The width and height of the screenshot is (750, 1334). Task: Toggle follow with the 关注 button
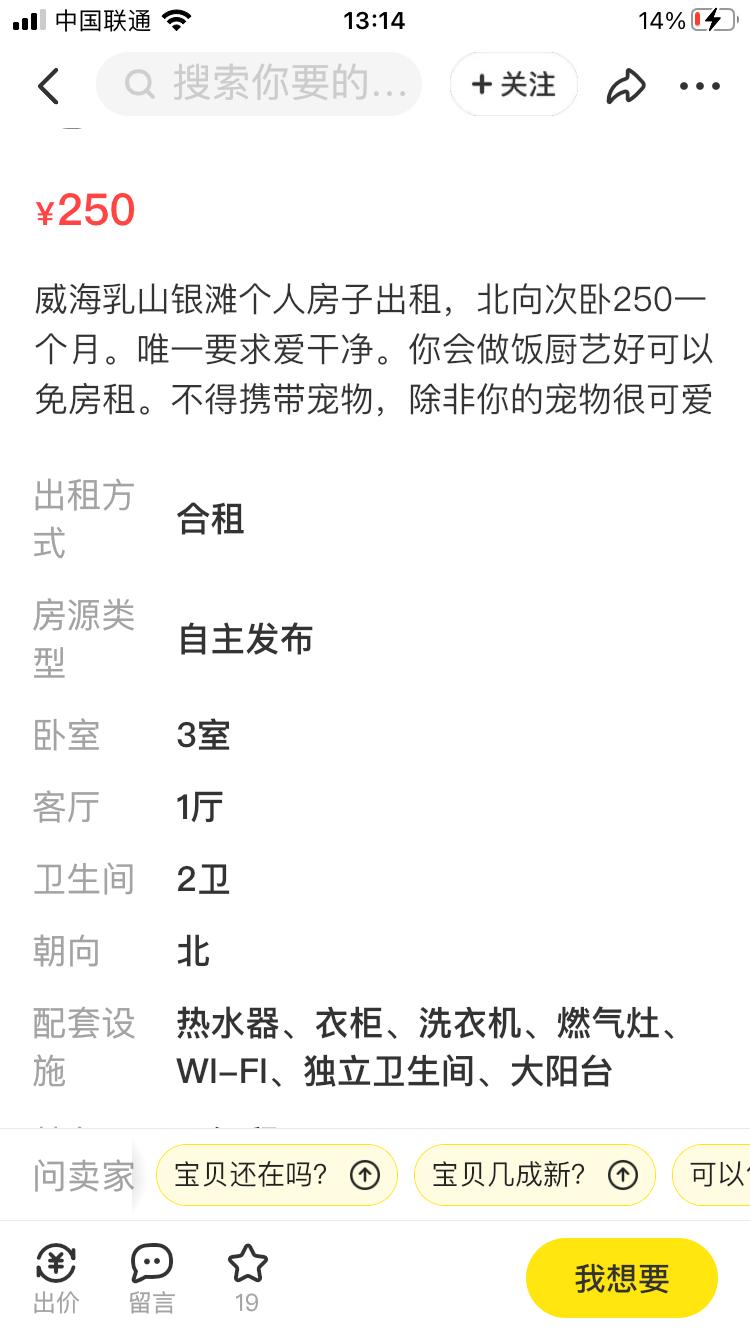513,85
